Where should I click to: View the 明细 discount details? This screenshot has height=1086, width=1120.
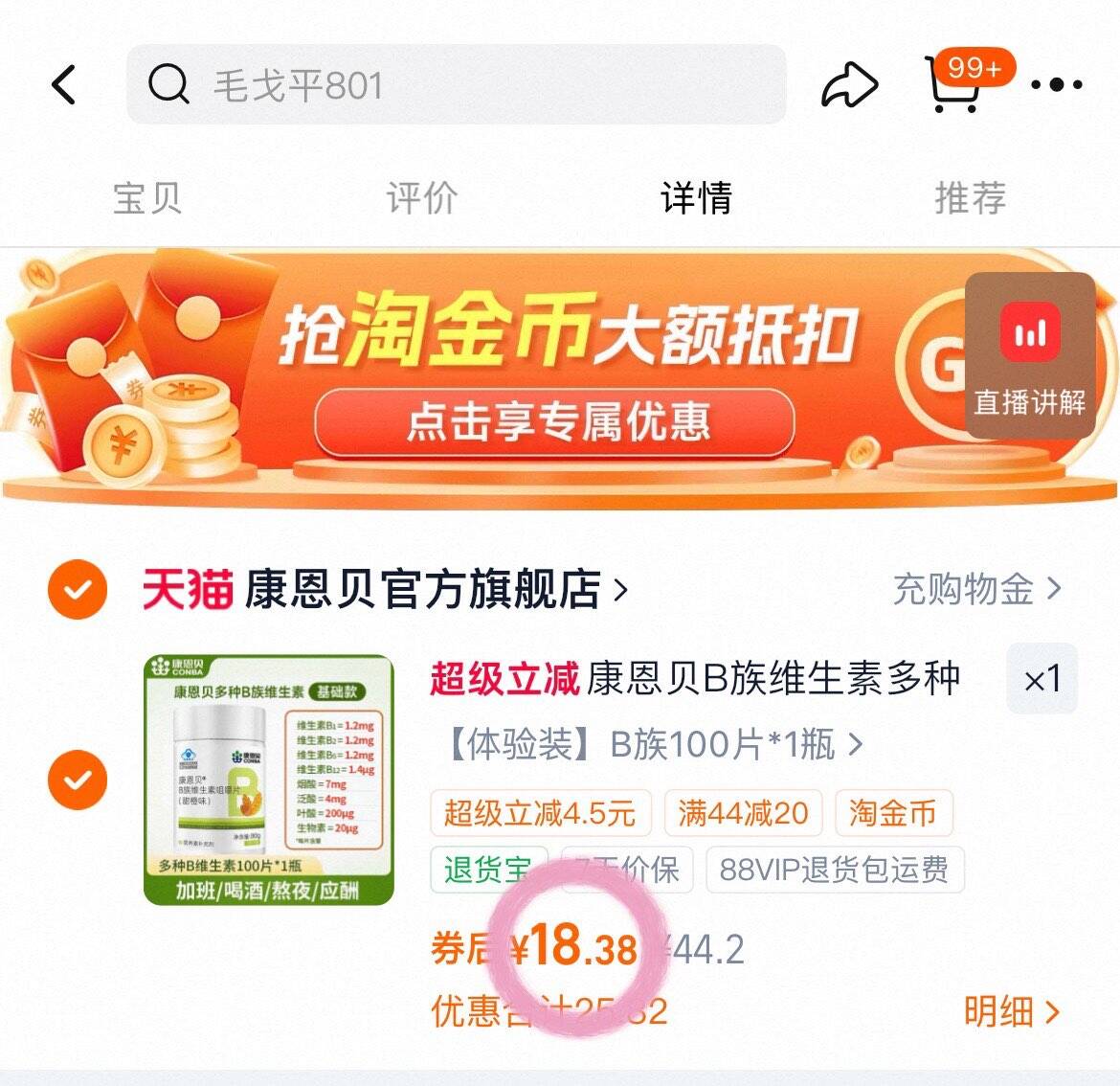[x=1012, y=1011]
